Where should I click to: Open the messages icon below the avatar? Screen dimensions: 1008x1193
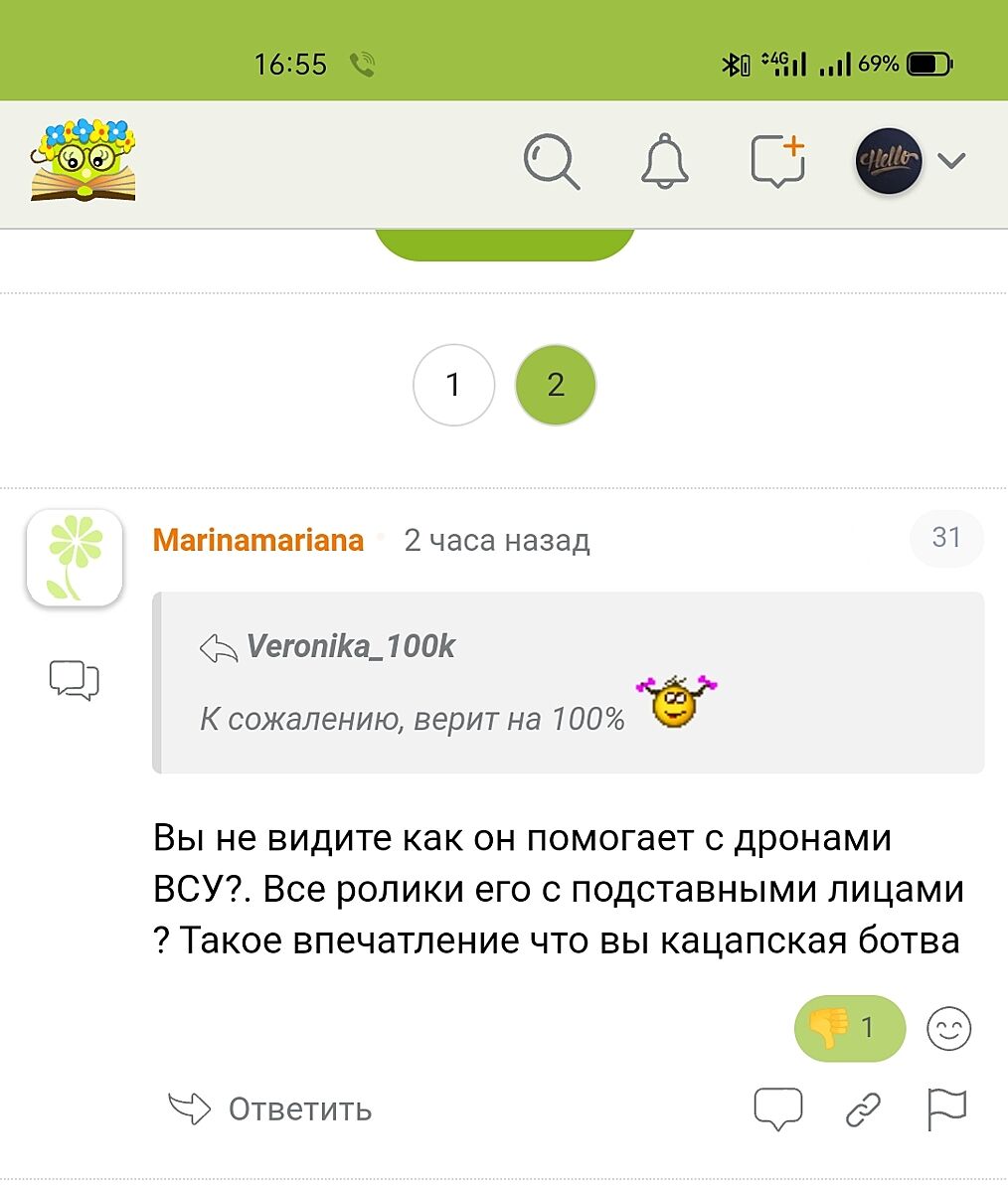coord(75,680)
